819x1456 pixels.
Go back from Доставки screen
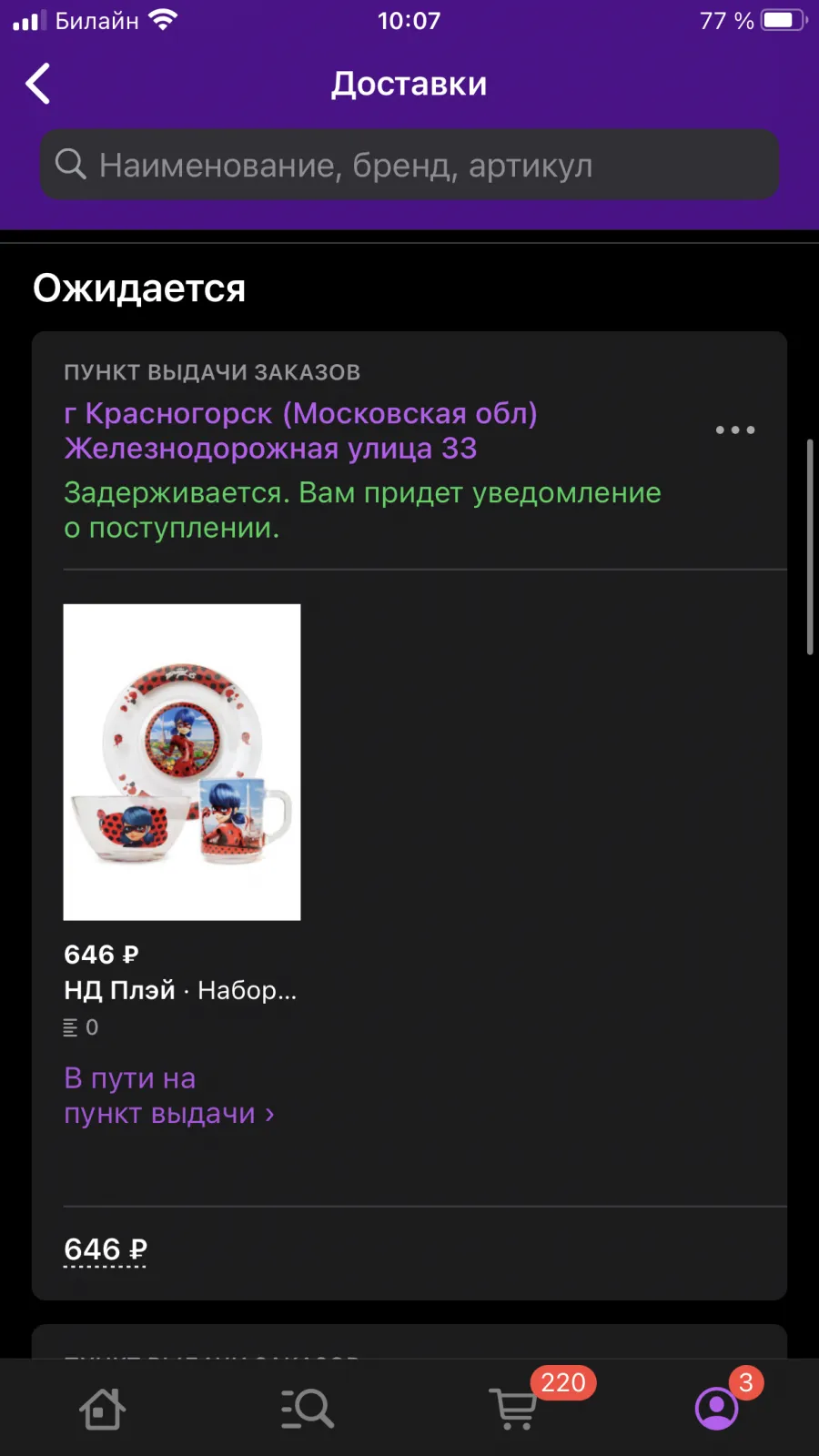point(38,84)
